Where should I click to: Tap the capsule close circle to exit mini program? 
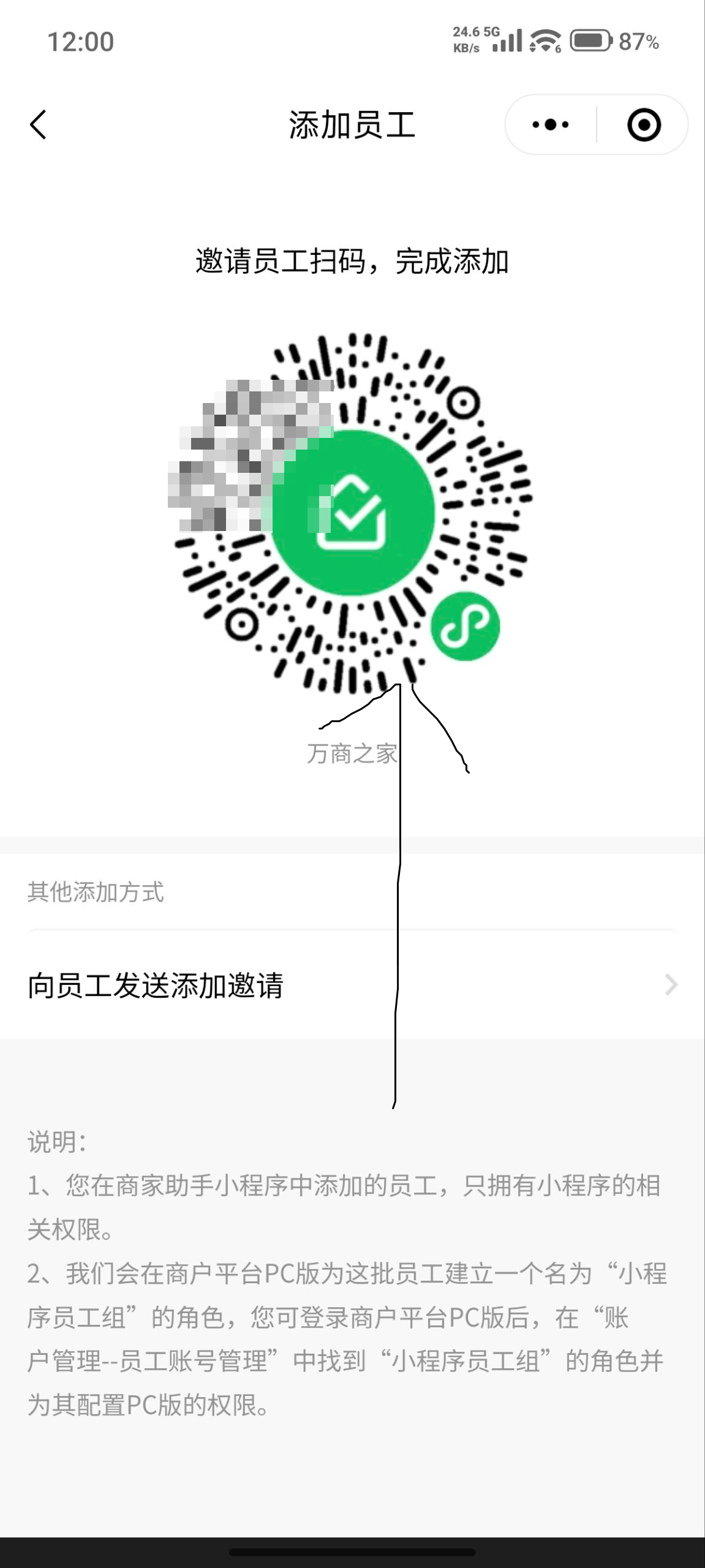click(x=644, y=124)
